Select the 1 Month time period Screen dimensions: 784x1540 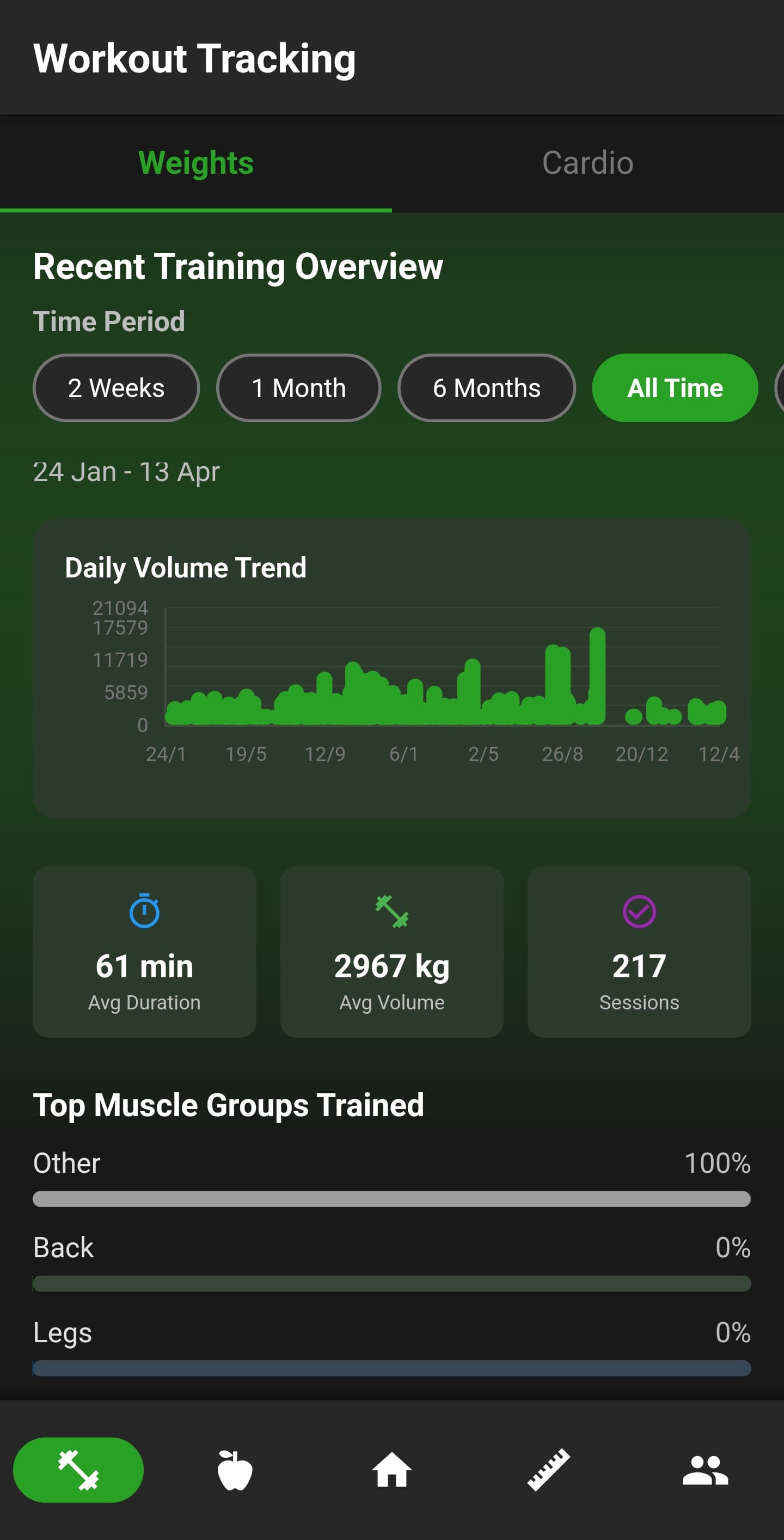(299, 387)
